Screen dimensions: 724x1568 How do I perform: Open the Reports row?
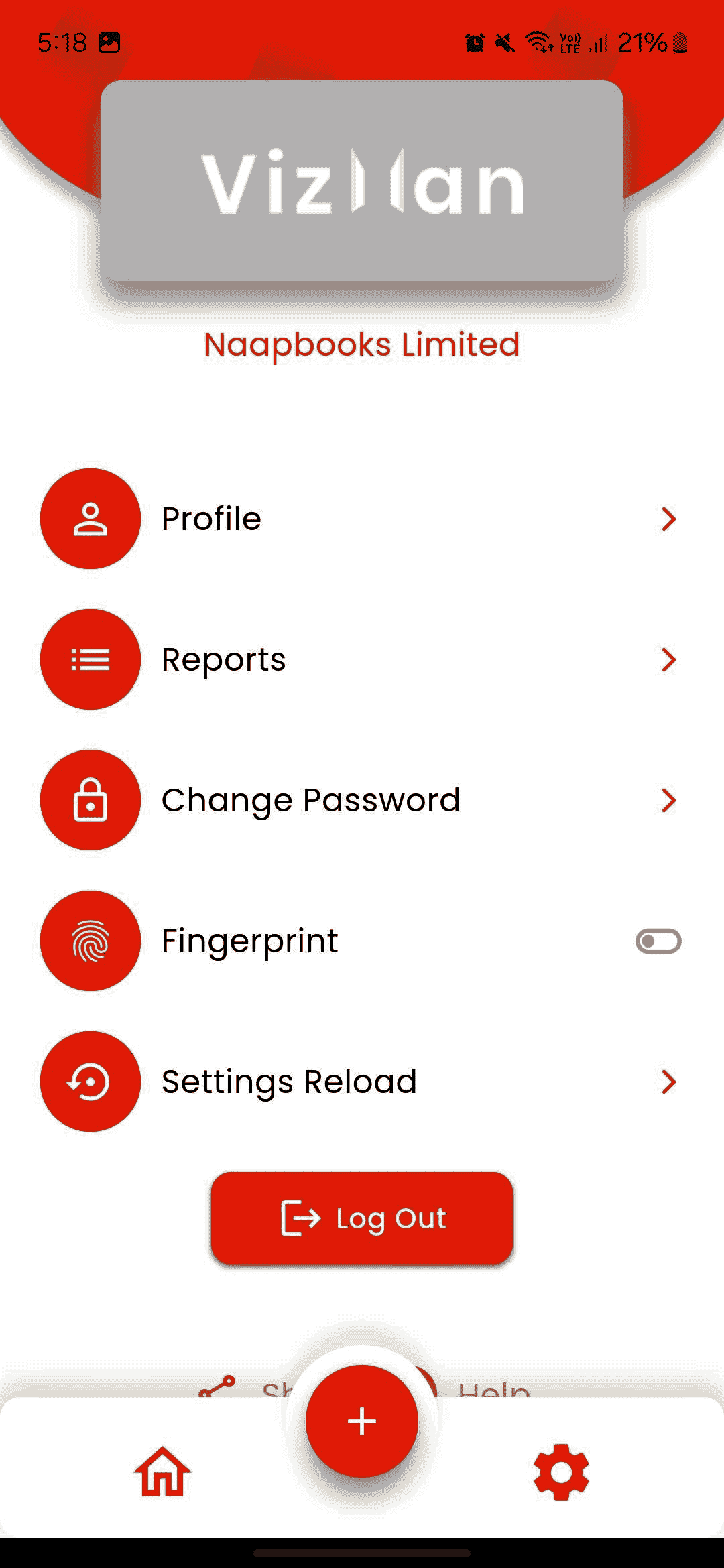361,659
